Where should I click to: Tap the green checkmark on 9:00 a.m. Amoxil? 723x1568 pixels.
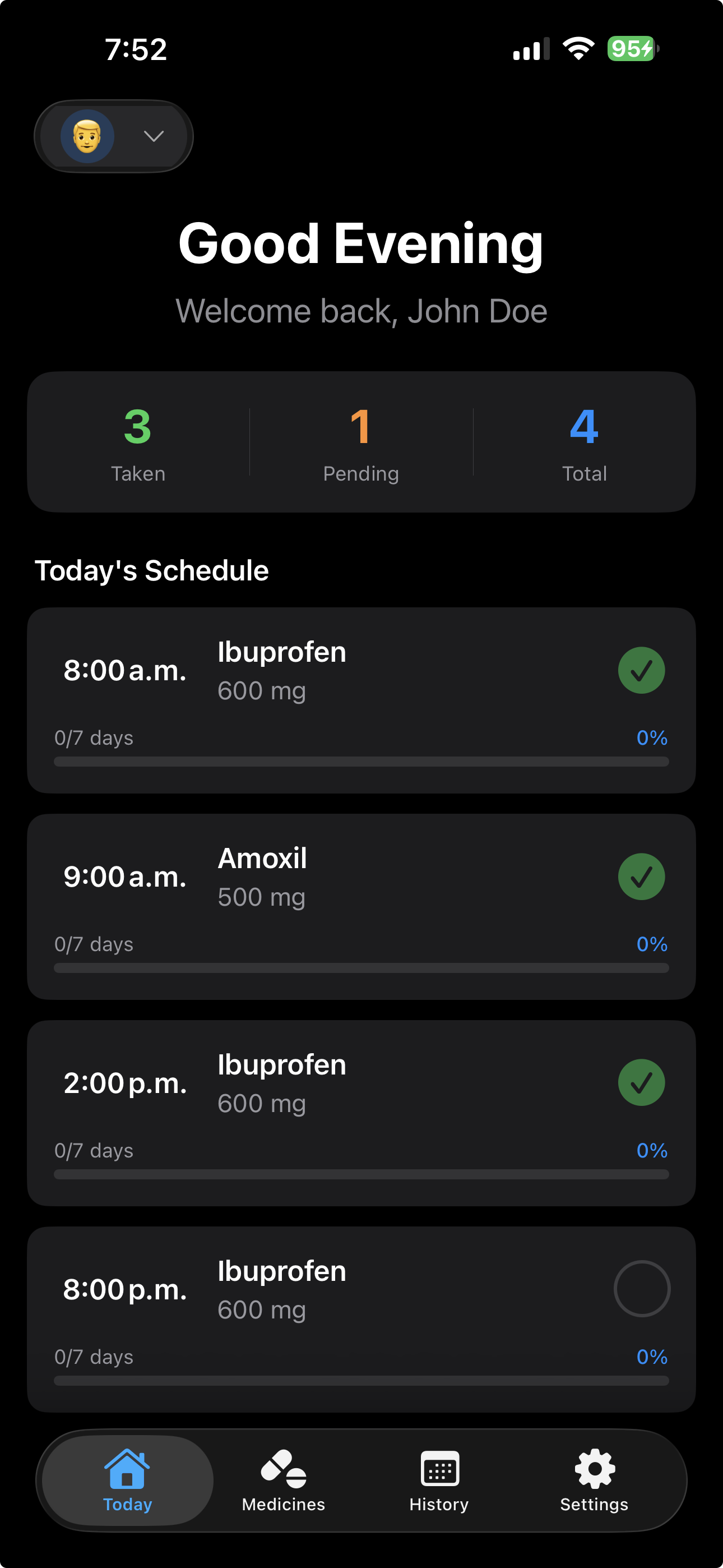[x=642, y=877]
